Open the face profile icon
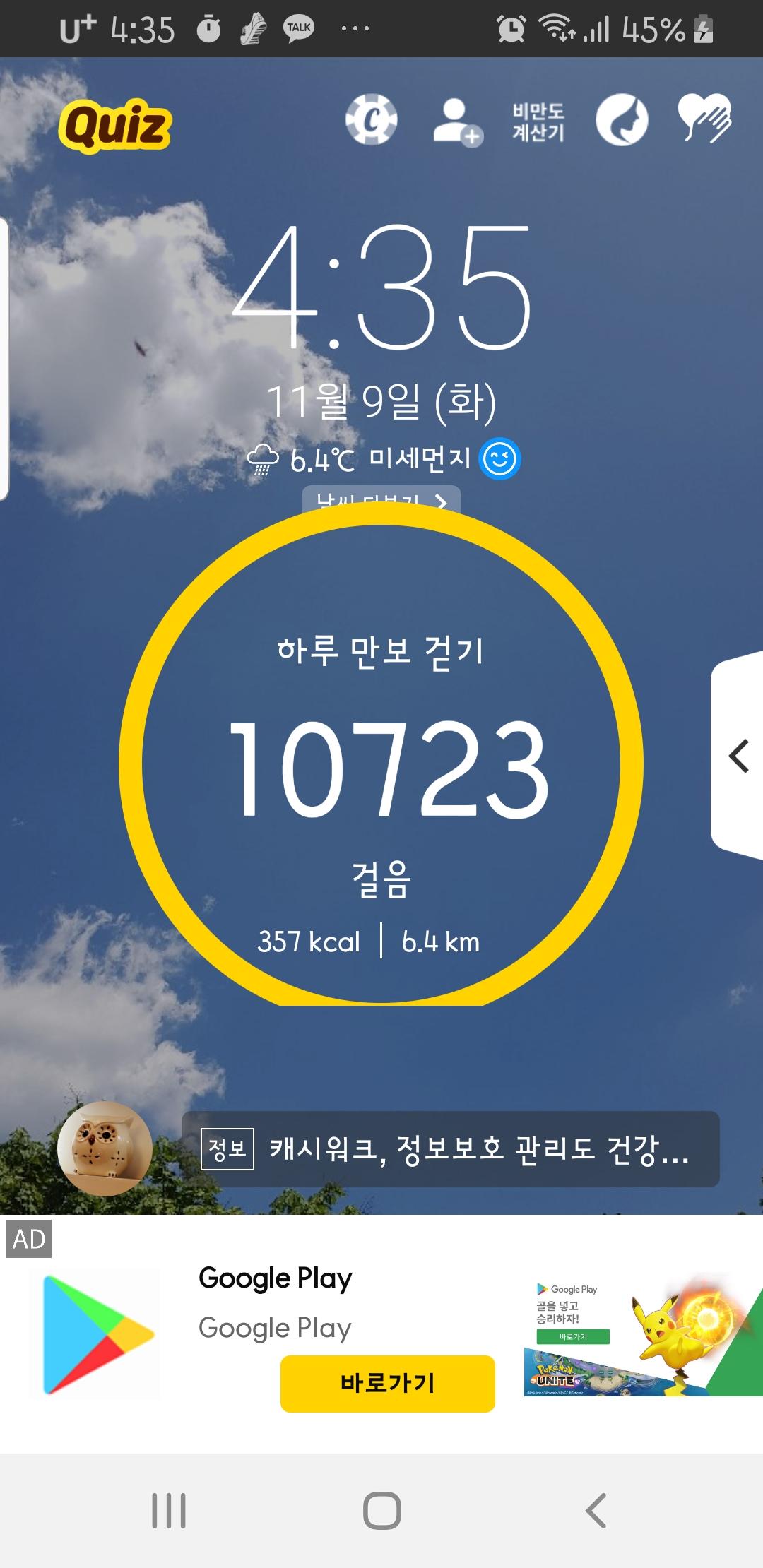Image resolution: width=763 pixels, height=1568 pixels. [x=622, y=121]
